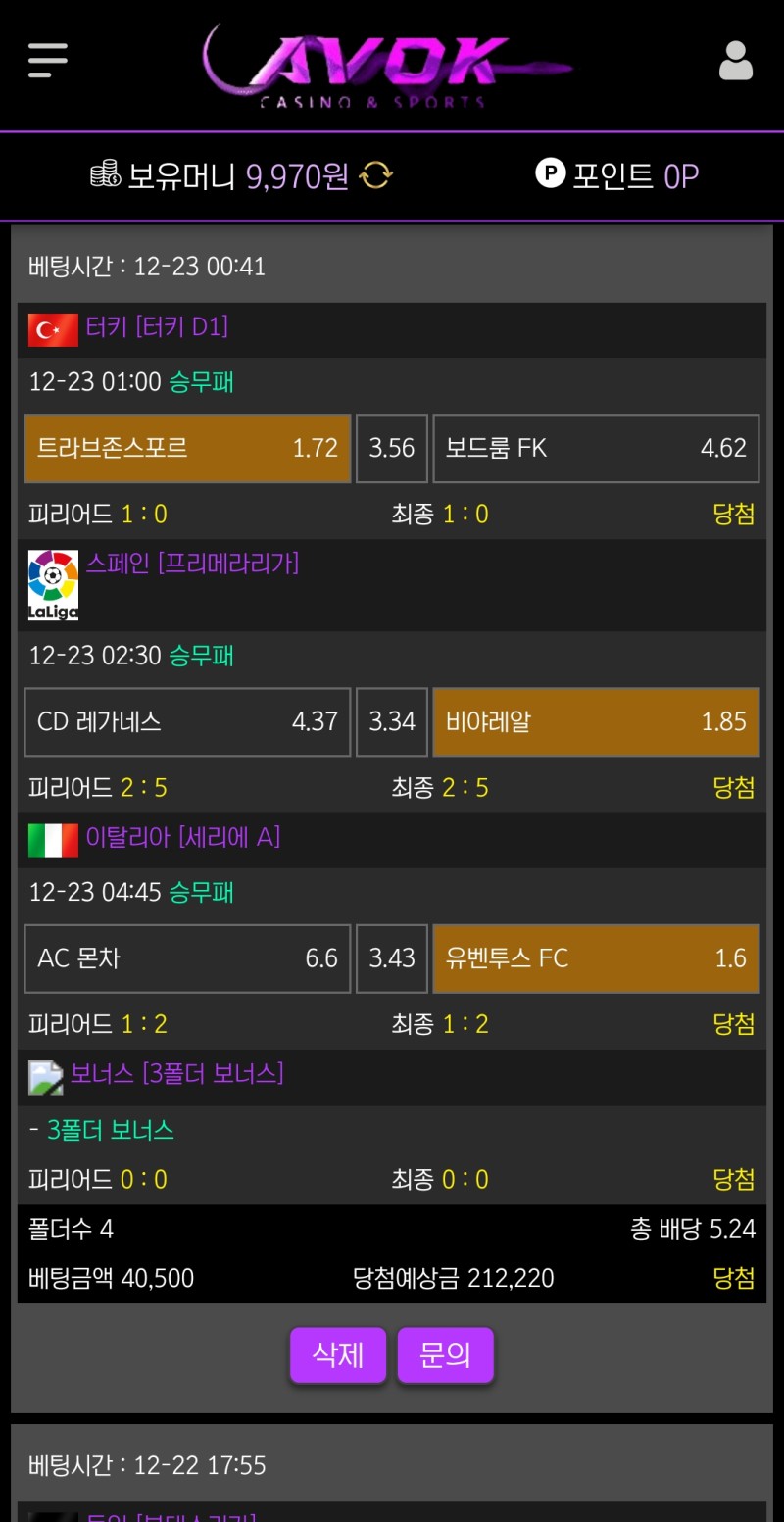Tap the 삭제 button
The image size is (784, 1522).
338,1355
